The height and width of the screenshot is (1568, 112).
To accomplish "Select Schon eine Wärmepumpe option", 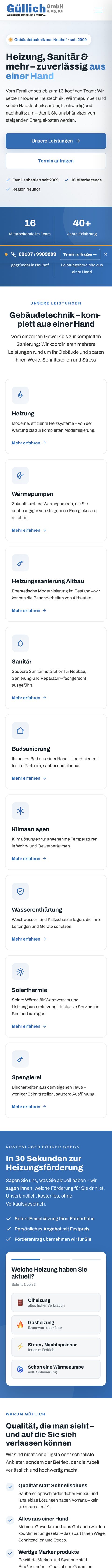I will click(x=56, y=1369).
